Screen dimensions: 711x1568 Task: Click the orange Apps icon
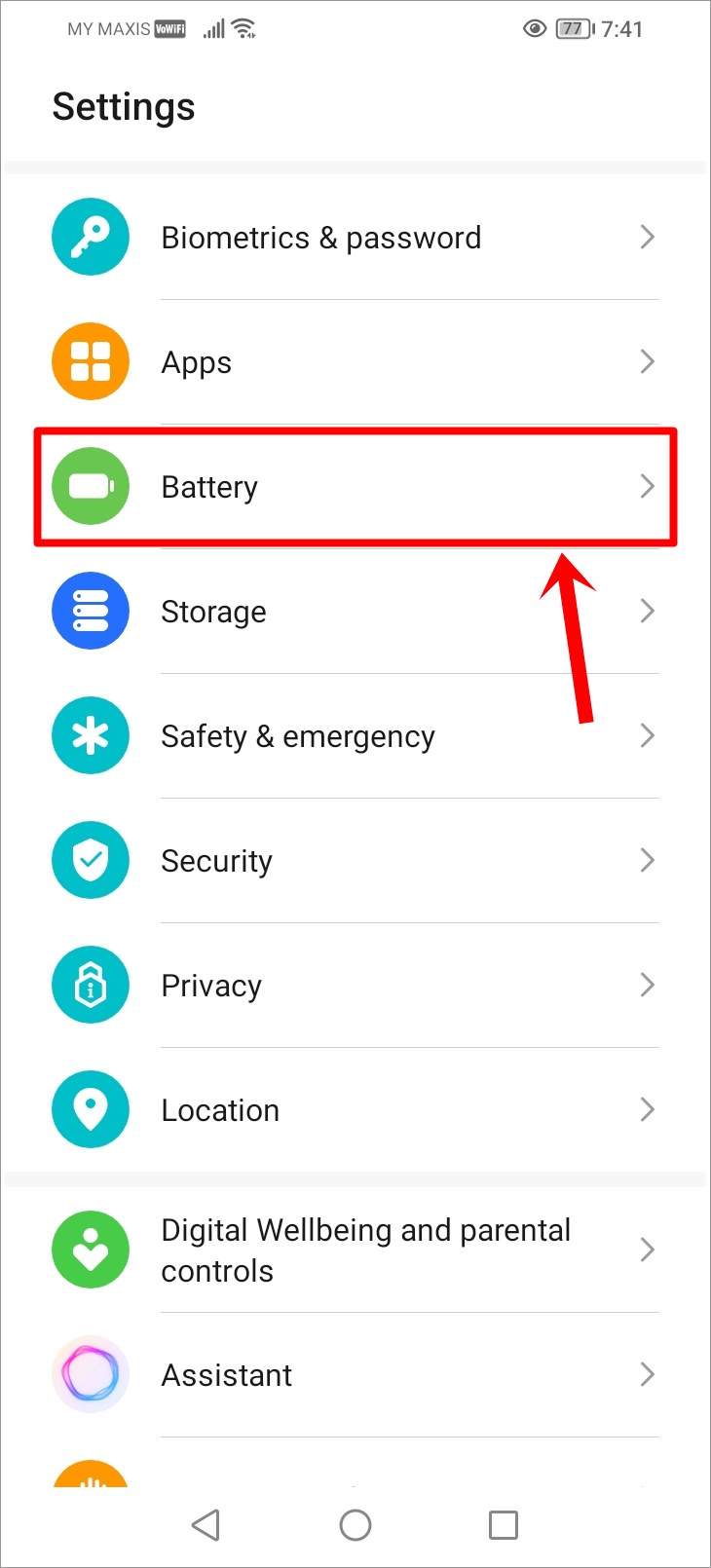tap(90, 361)
